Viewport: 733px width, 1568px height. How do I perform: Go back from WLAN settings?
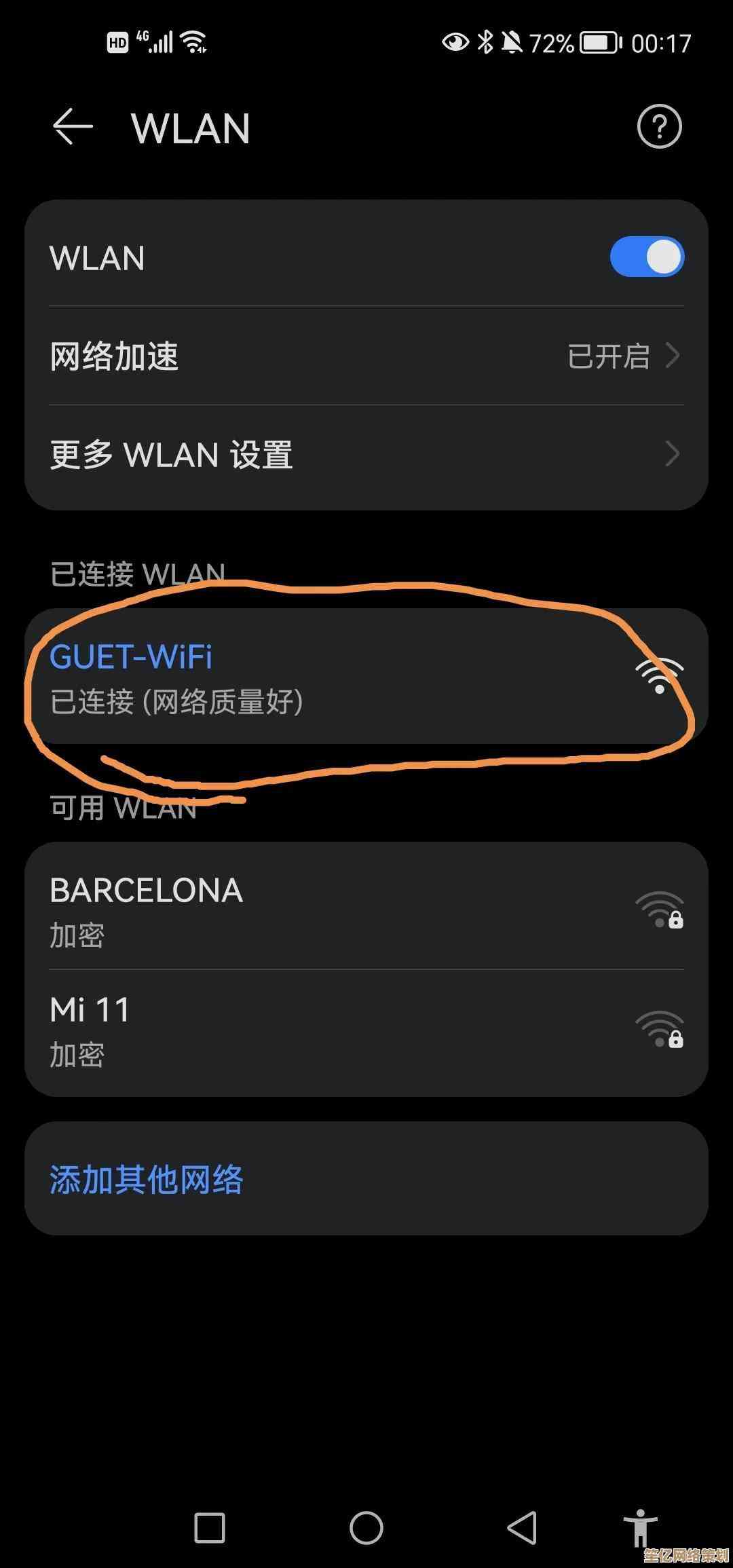click(x=73, y=127)
